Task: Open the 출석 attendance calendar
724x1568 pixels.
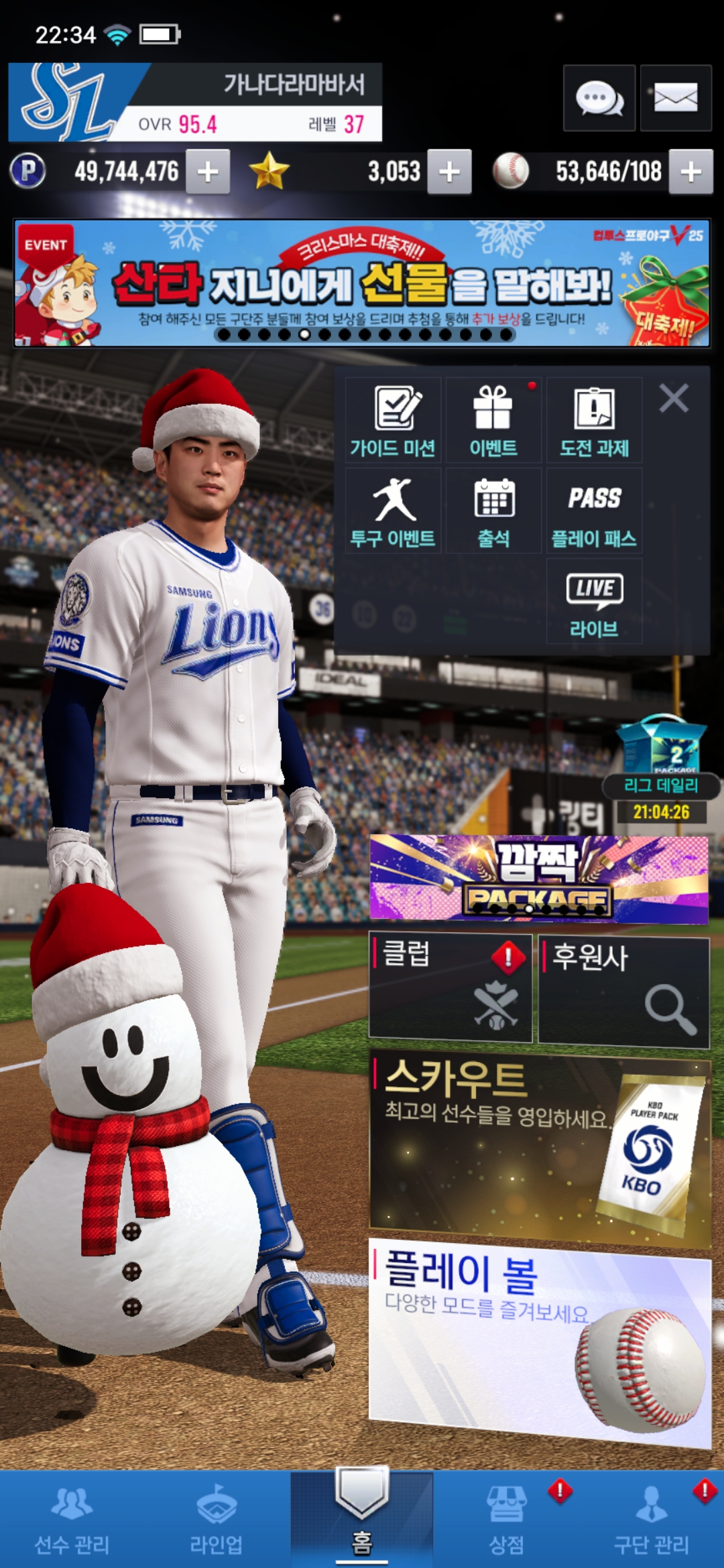Action: click(x=493, y=511)
